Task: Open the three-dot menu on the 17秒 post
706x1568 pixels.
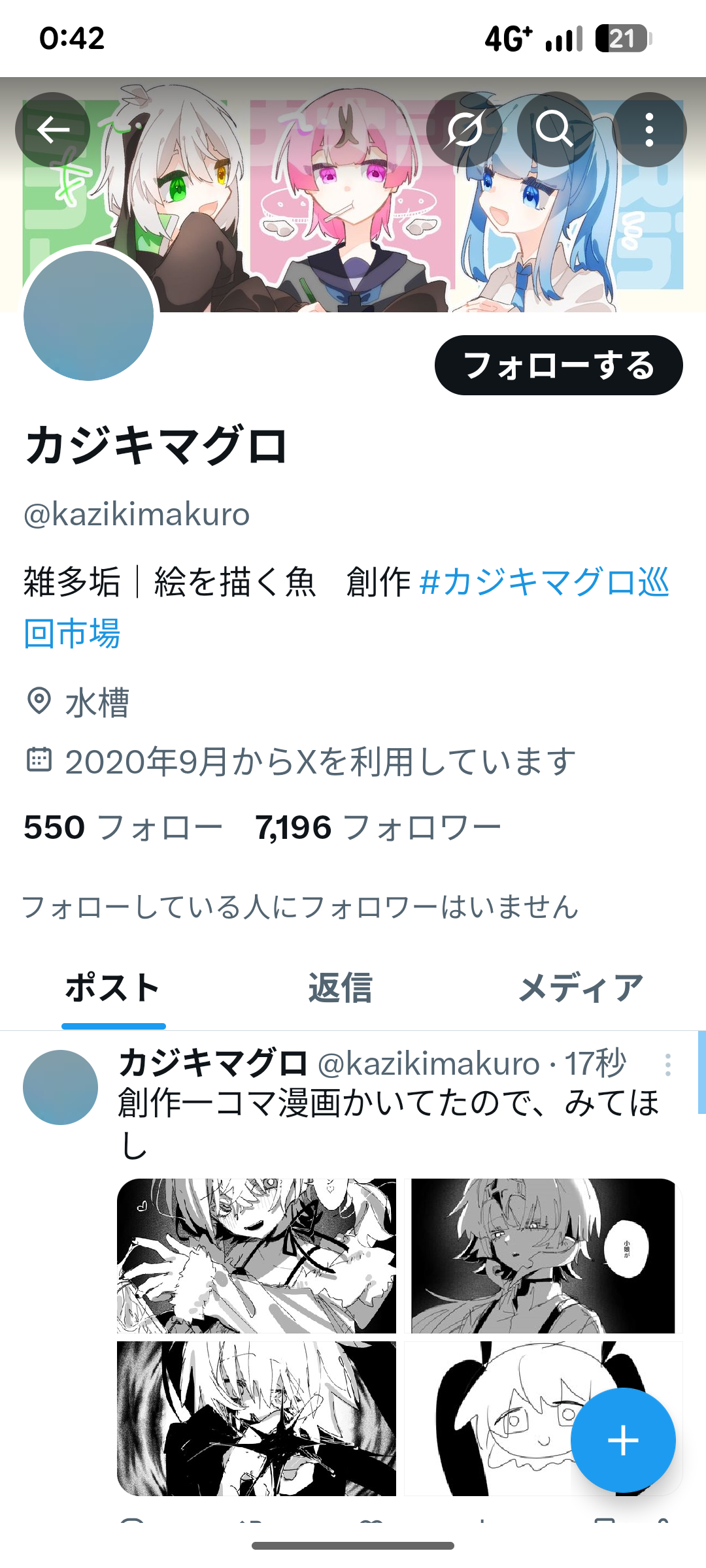Action: pyautogui.click(x=667, y=1065)
